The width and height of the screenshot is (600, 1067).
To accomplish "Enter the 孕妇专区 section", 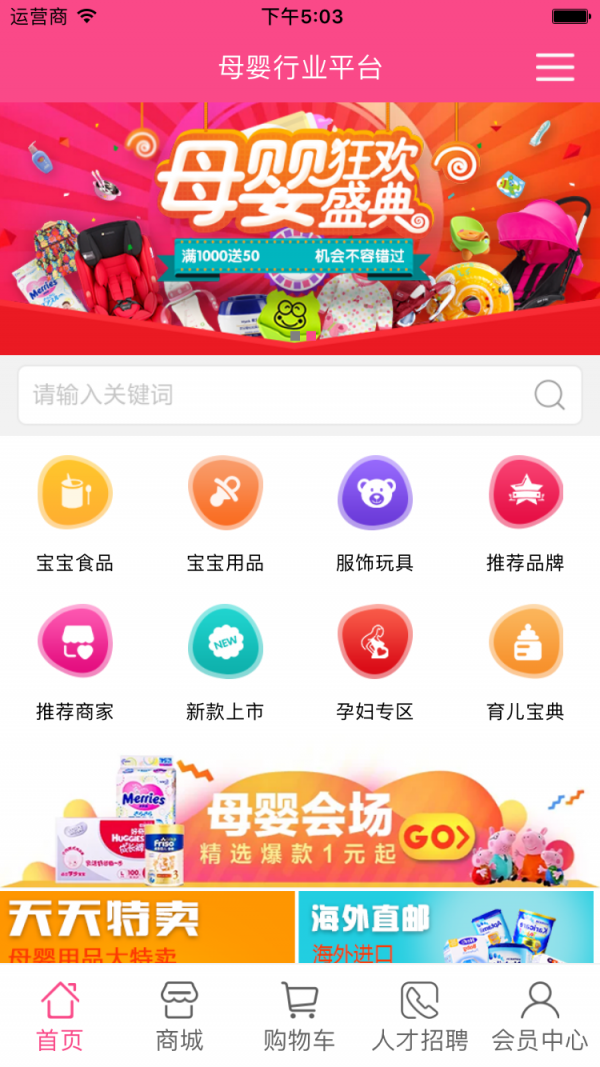I will [375, 661].
